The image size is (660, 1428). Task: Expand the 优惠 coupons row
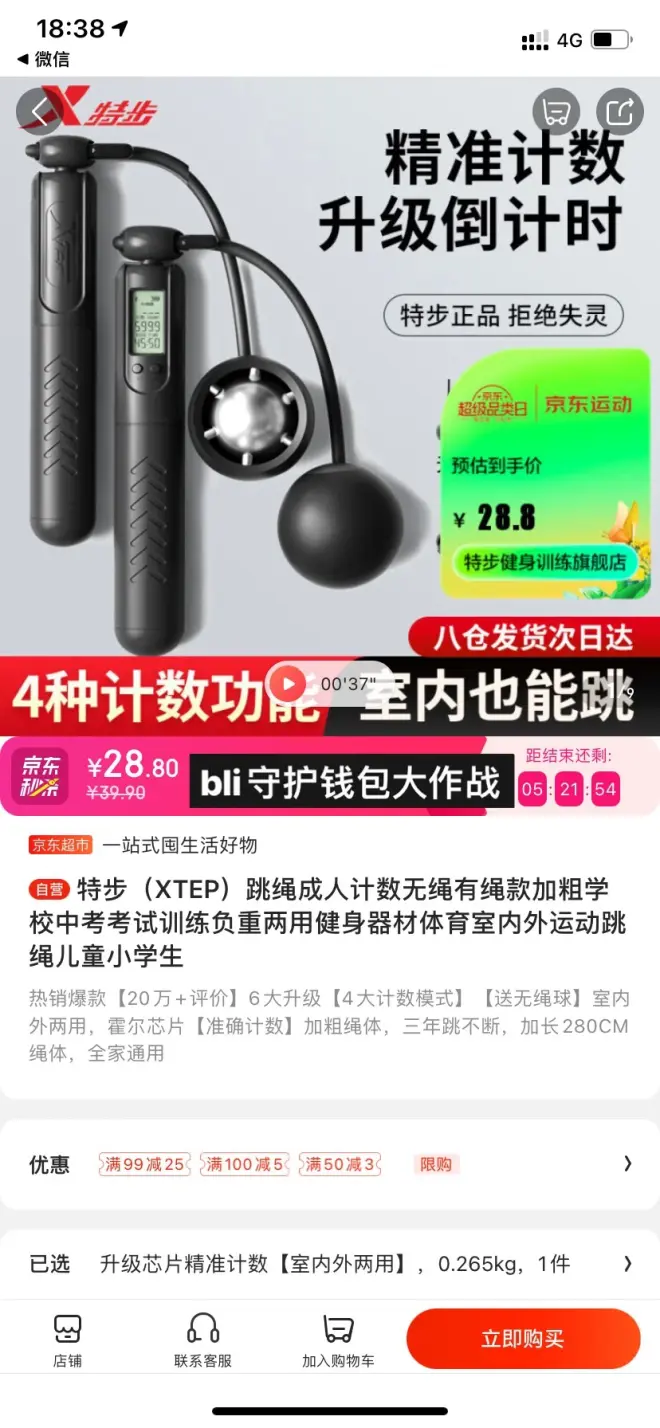click(330, 1164)
